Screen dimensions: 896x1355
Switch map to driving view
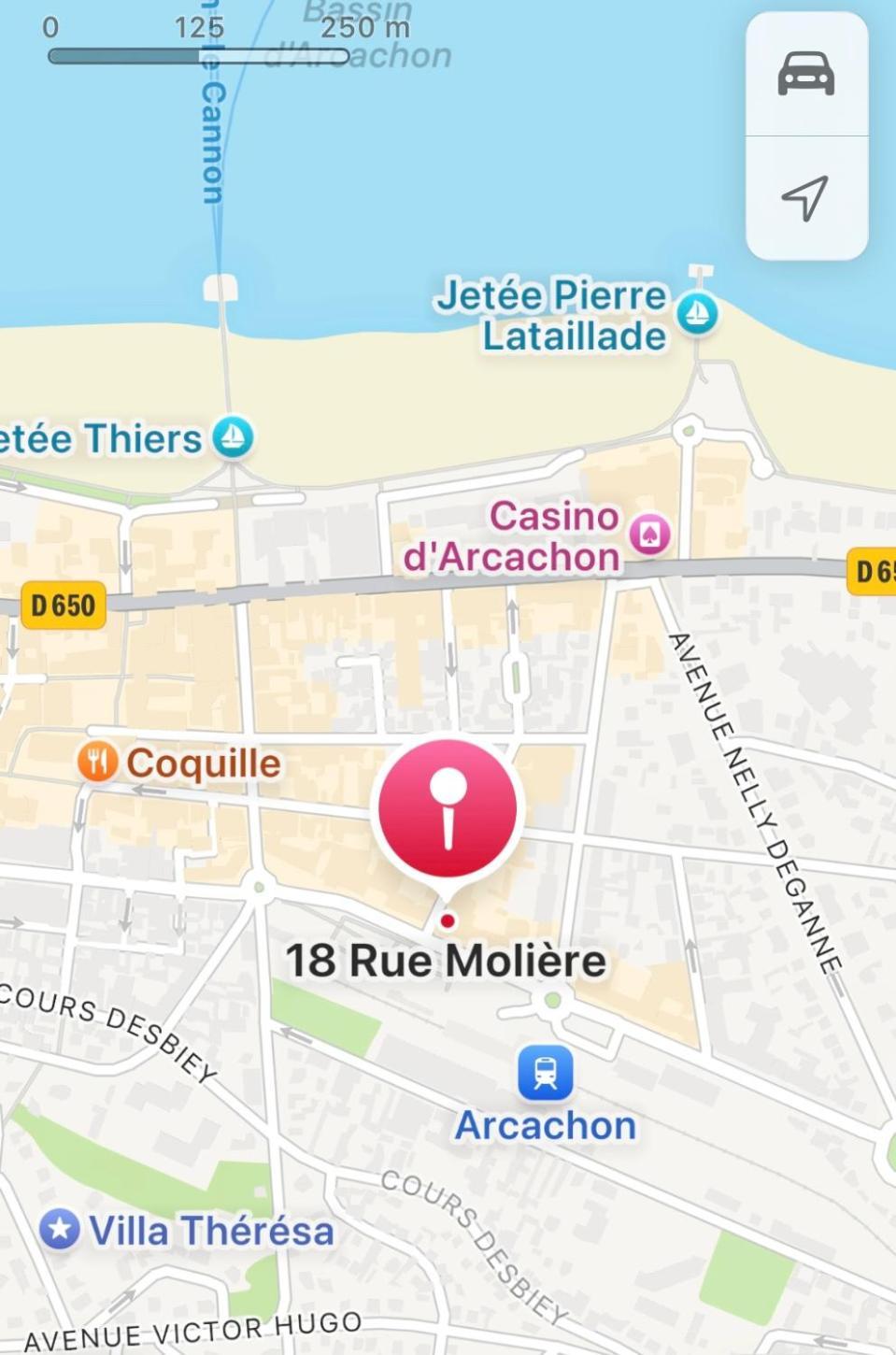tap(805, 74)
